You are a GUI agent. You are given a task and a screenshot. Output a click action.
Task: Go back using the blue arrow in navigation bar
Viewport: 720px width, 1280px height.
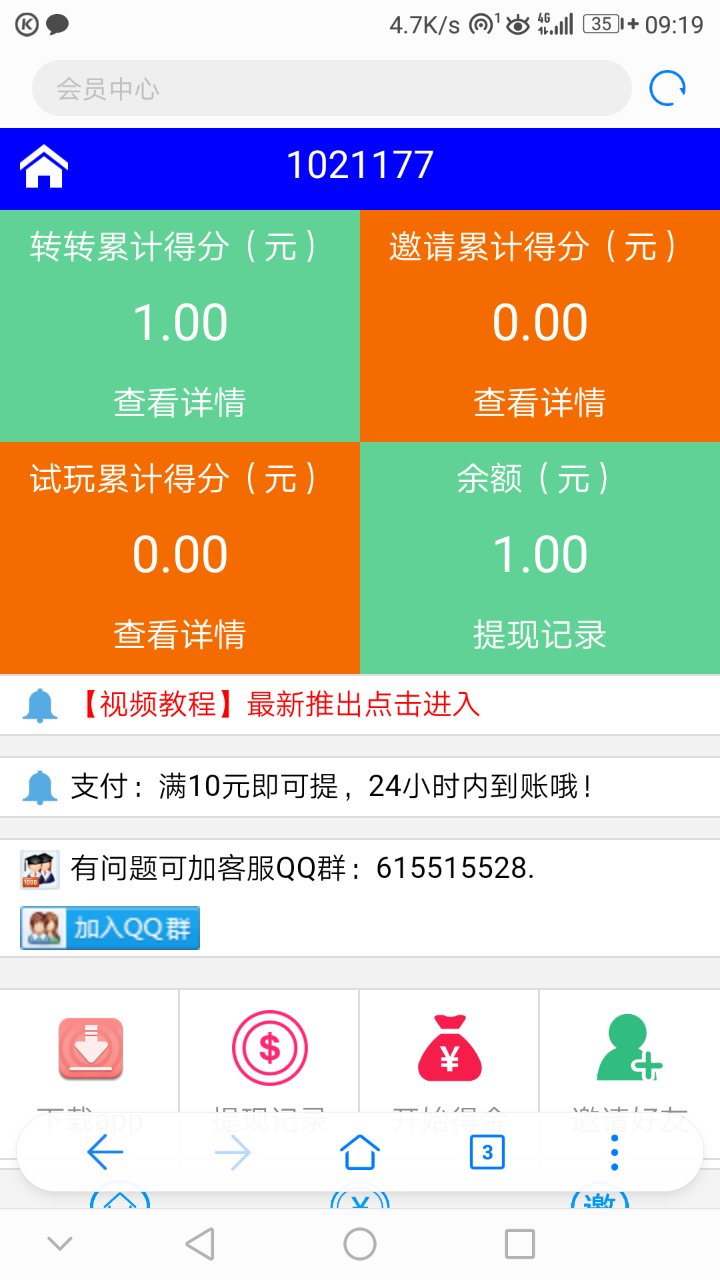[x=104, y=1151]
